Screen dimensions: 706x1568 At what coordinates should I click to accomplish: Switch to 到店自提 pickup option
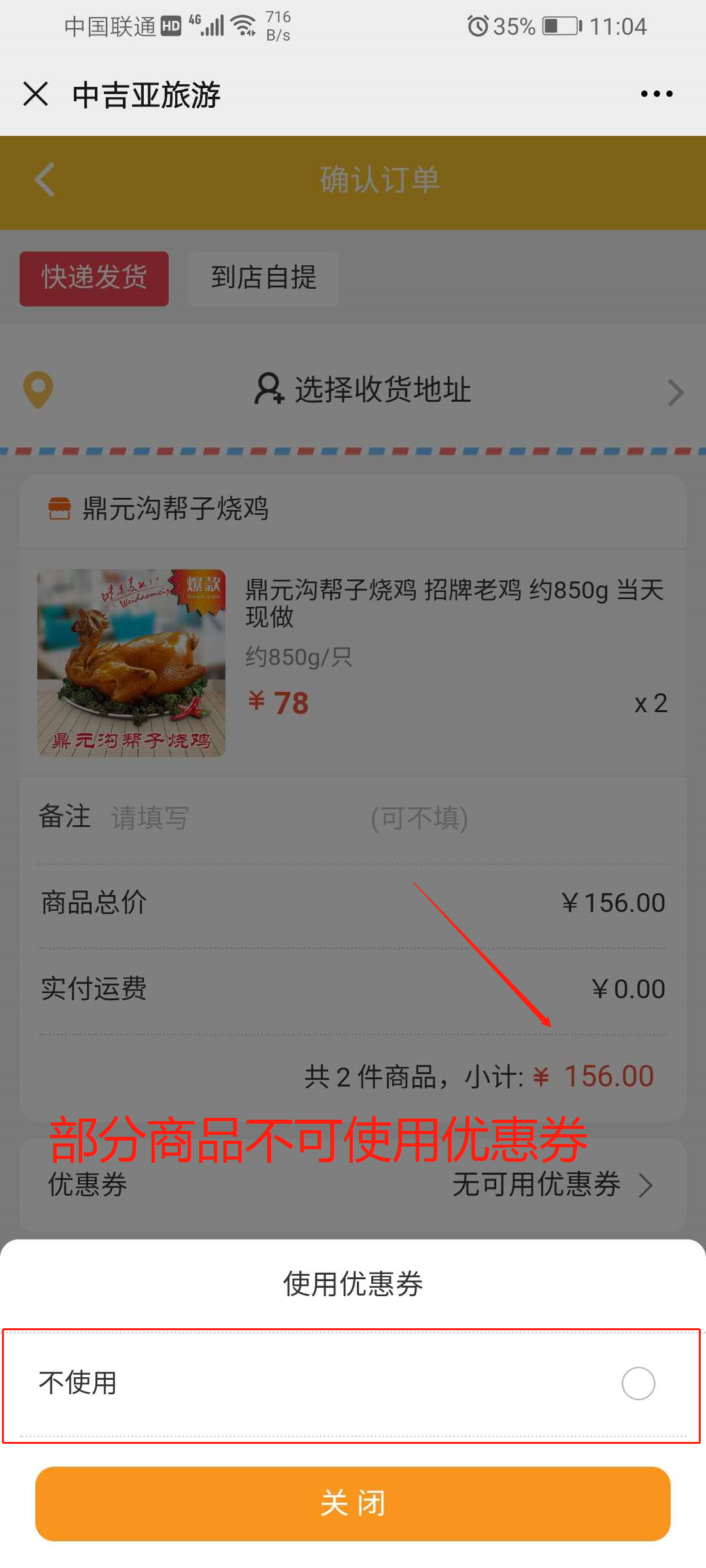[x=263, y=278]
